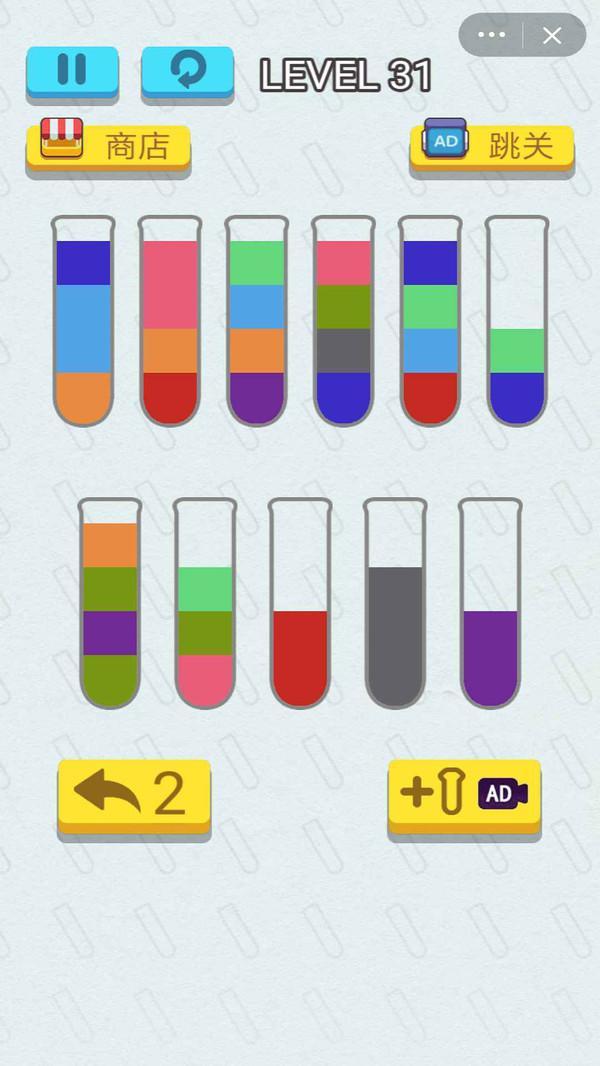Restart the level
The width and height of the screenshot is (600, 1066).
click(187, 70)
